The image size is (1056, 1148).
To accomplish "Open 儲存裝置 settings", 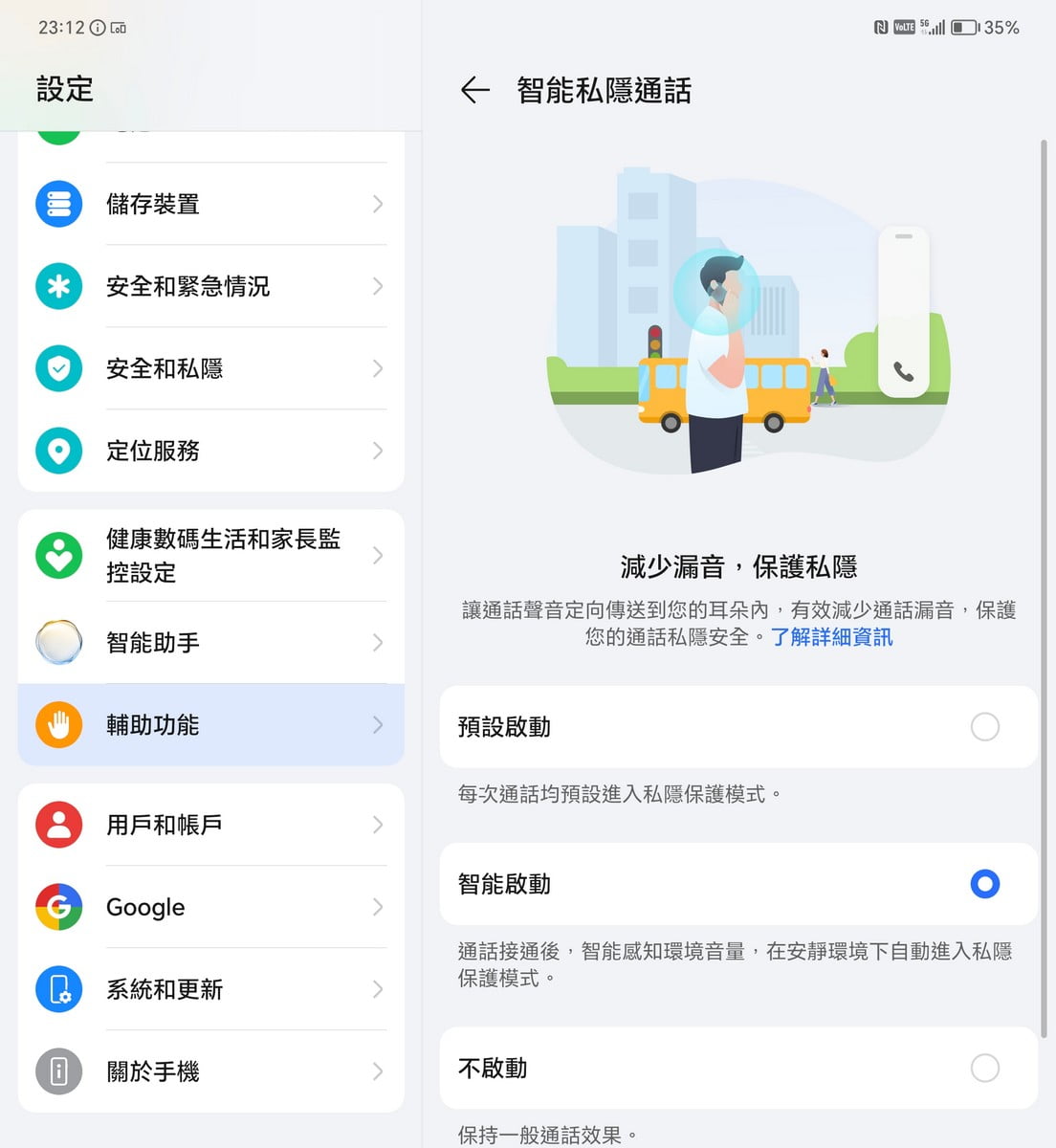I will coord(210,204).
